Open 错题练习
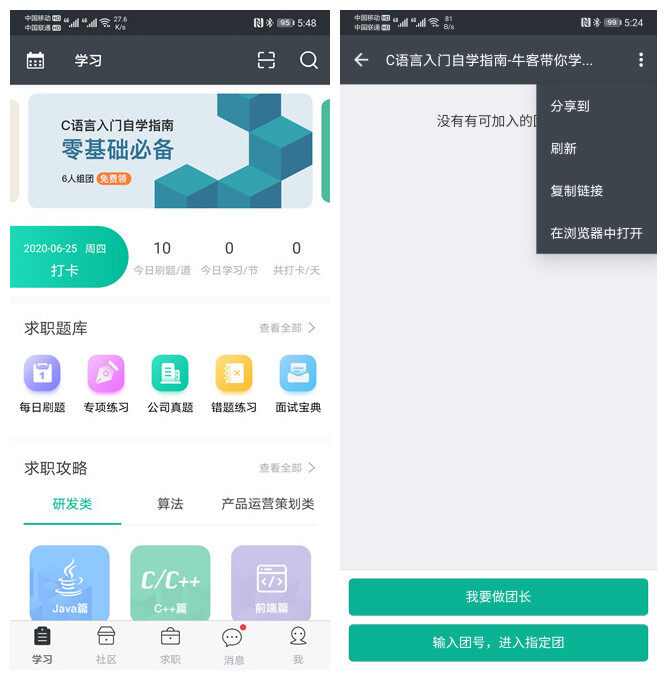The image size is (667, 680). (x=234, y=383)
